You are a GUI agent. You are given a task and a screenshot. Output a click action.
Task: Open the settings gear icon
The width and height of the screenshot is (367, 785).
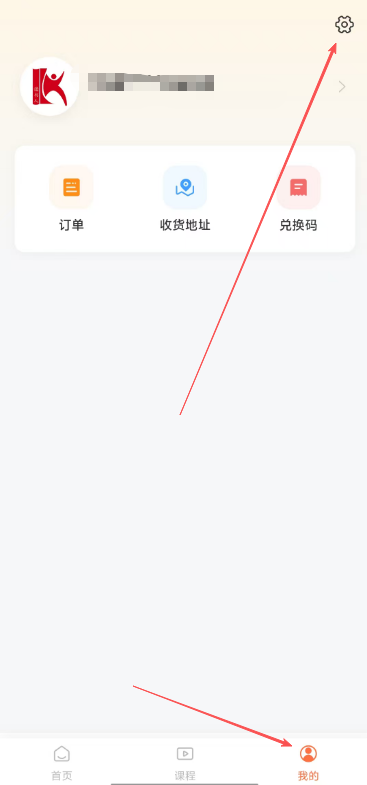point(344,25)
